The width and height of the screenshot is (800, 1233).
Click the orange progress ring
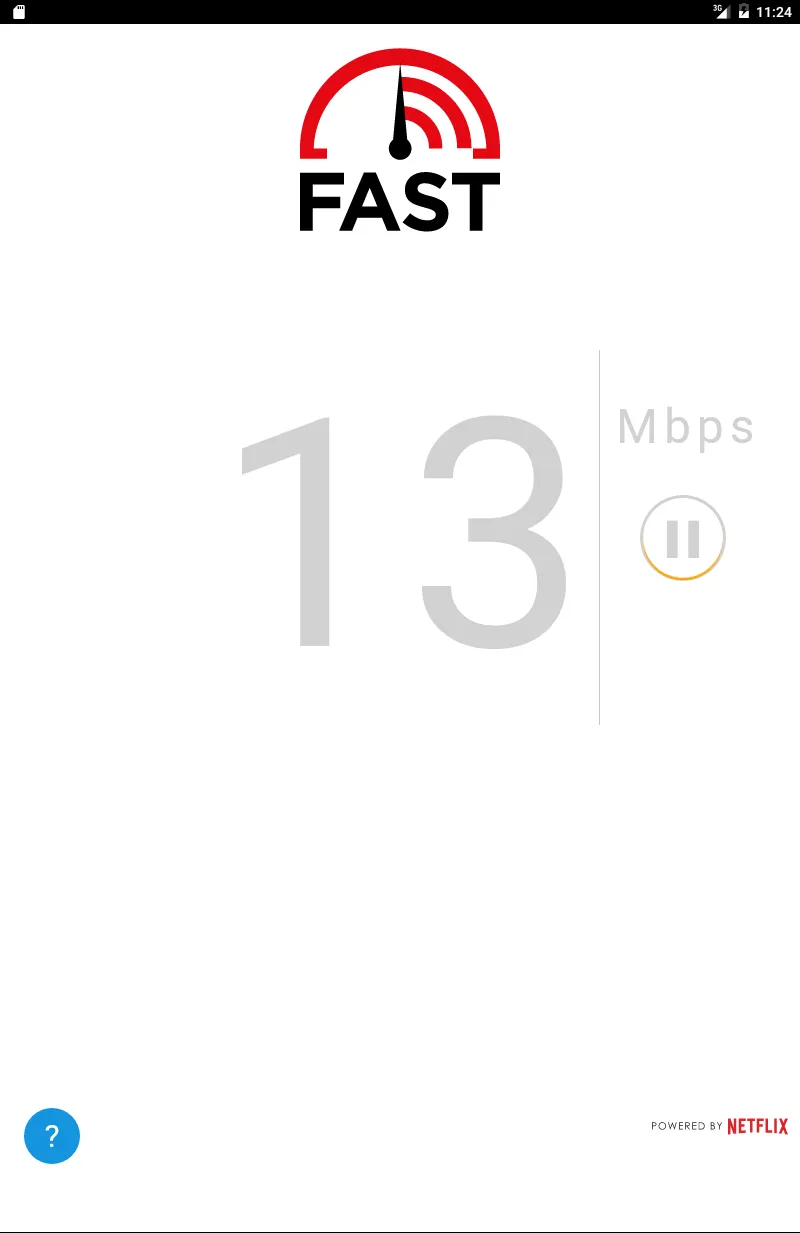[683, 578]
